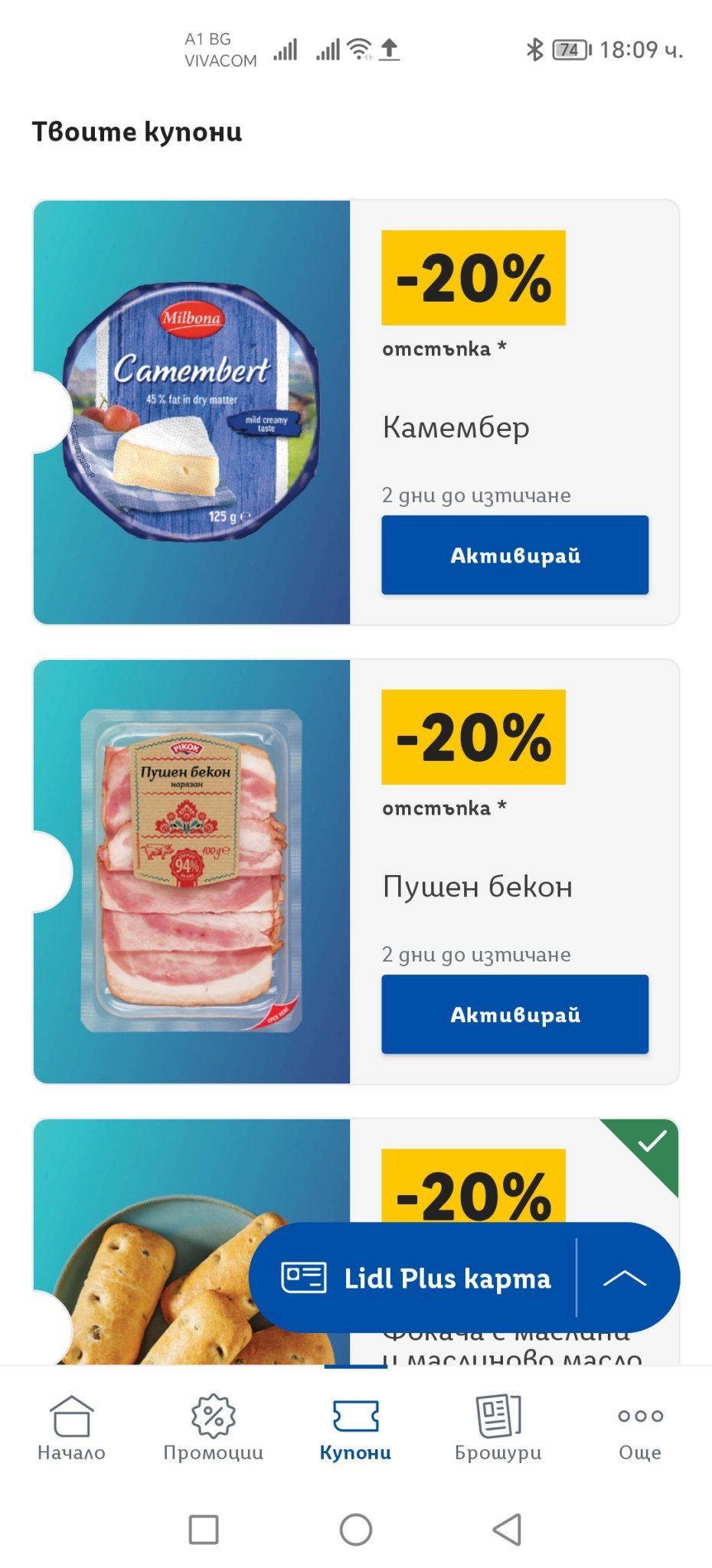Activate the Камембер coupon
The image size is (712, 1568).
514,555
